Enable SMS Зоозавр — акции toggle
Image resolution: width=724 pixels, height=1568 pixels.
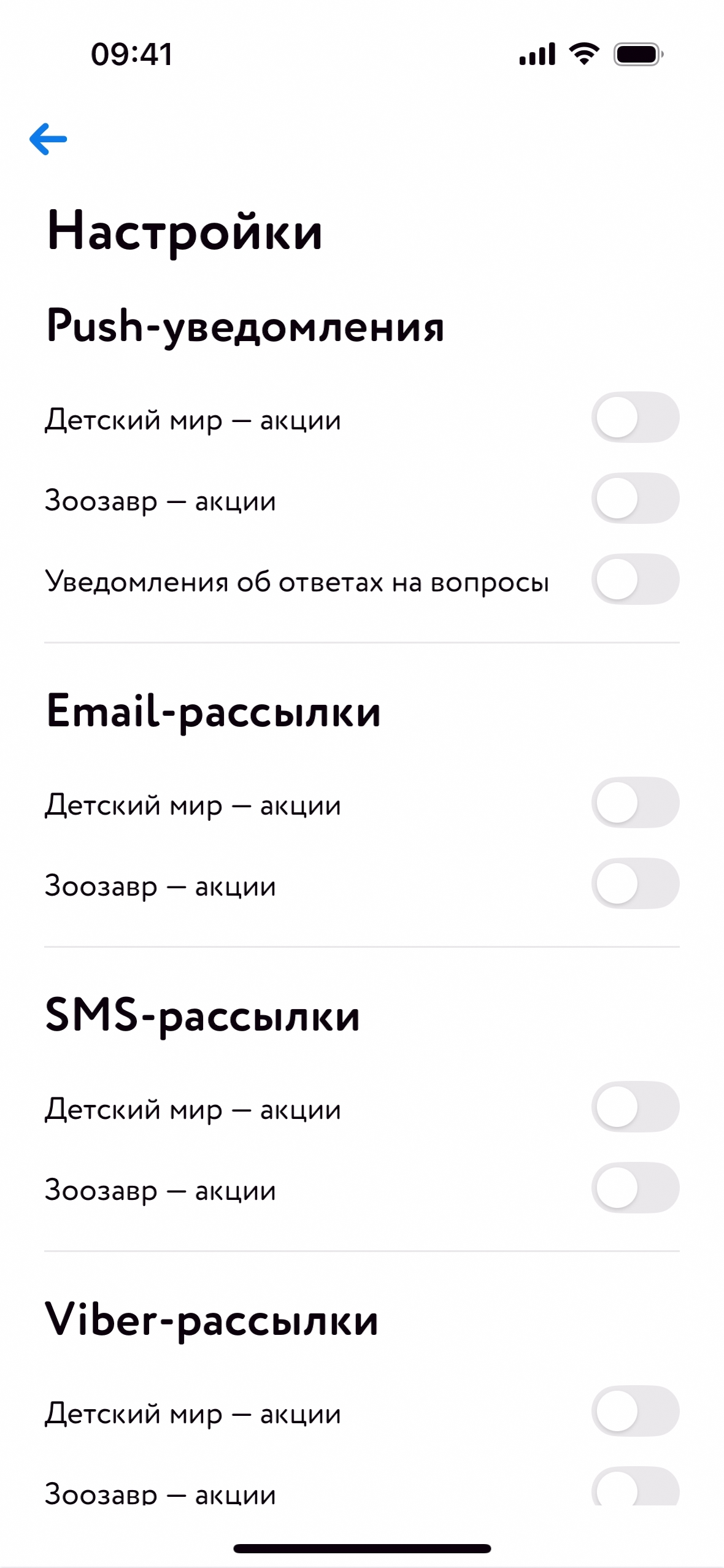click(x=635, y=1188)
